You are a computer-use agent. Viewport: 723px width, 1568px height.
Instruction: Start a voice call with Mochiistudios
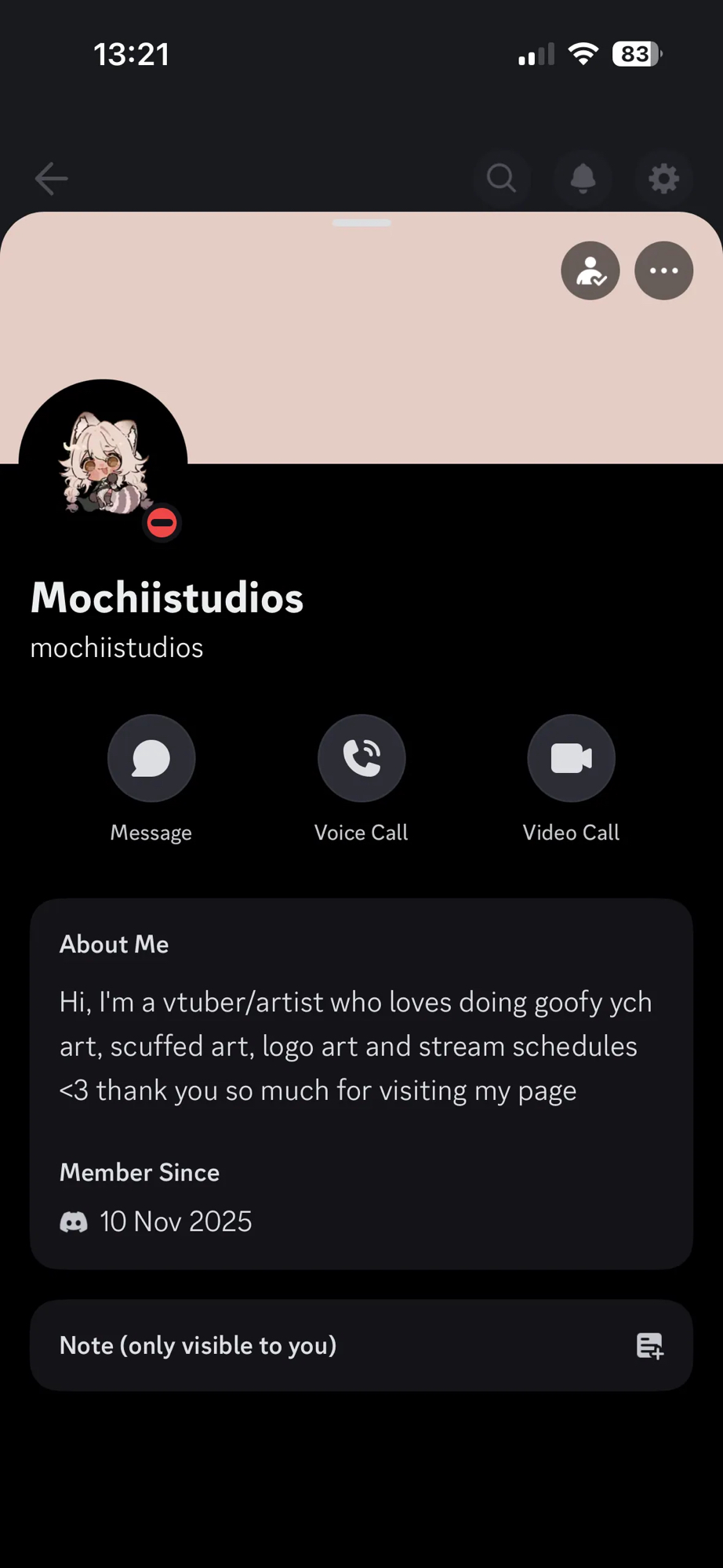(x=361, y=758)
